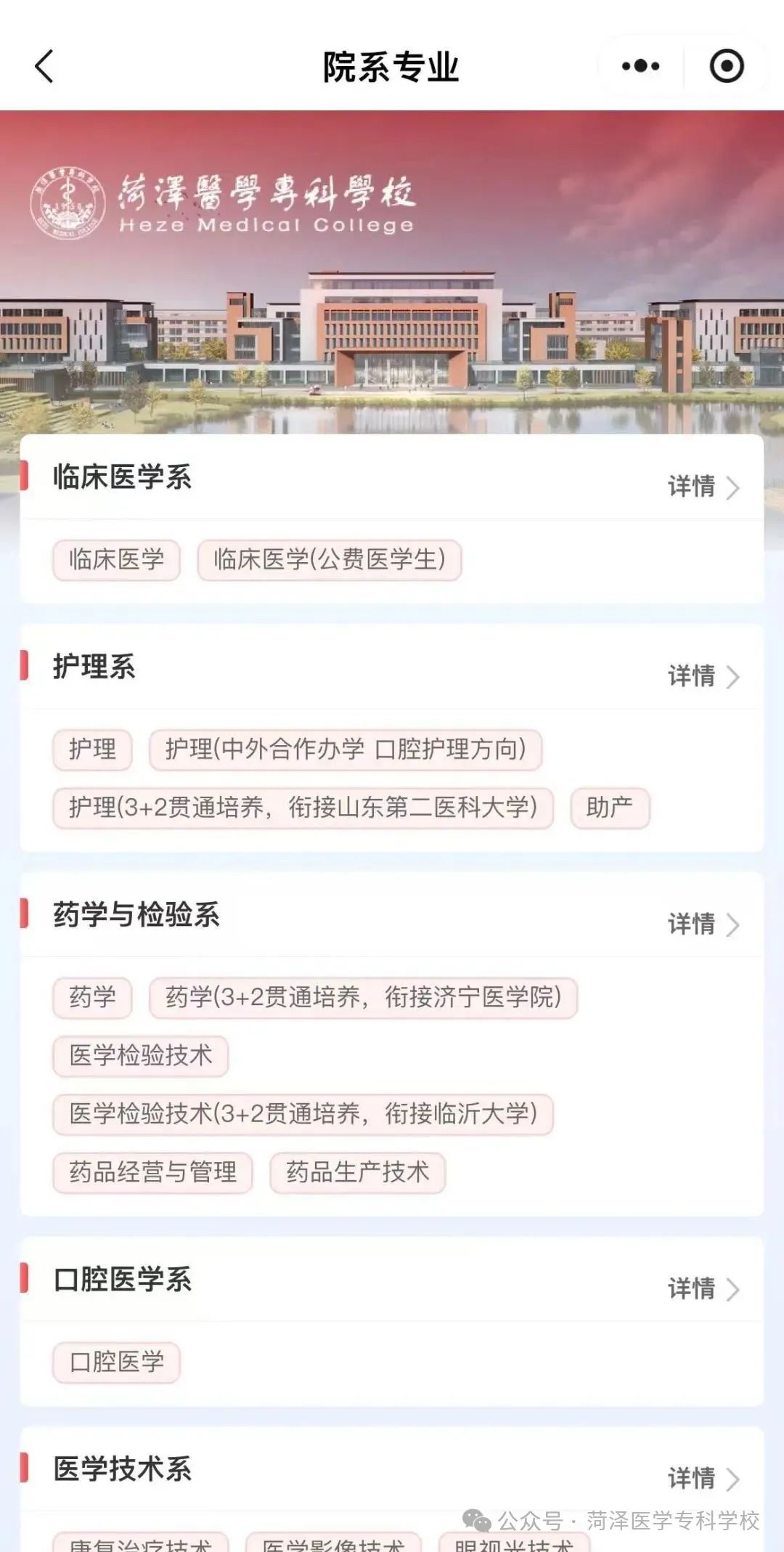784x1552 pixels.
Task: Tap the 药品经营与管理 chip
Action: click(x=152, y=1172)
